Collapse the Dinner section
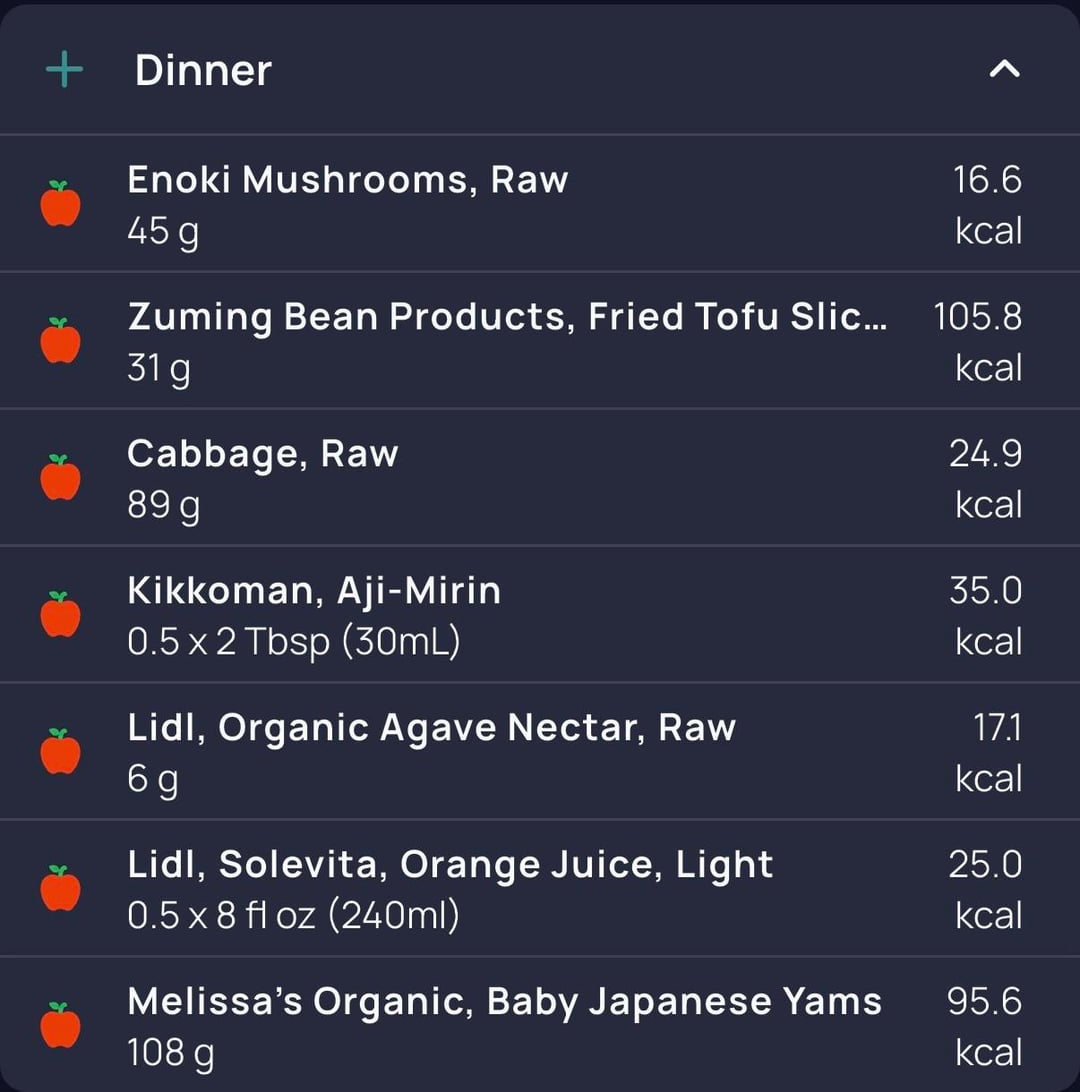 tap(1004, 69)
